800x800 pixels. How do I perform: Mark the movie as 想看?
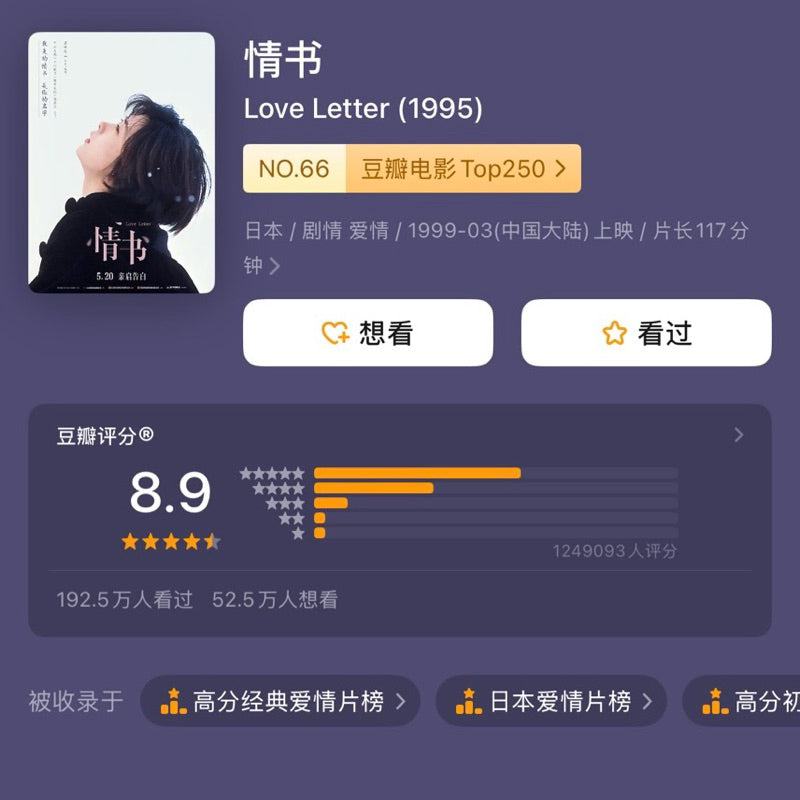(x=367, y=333)
